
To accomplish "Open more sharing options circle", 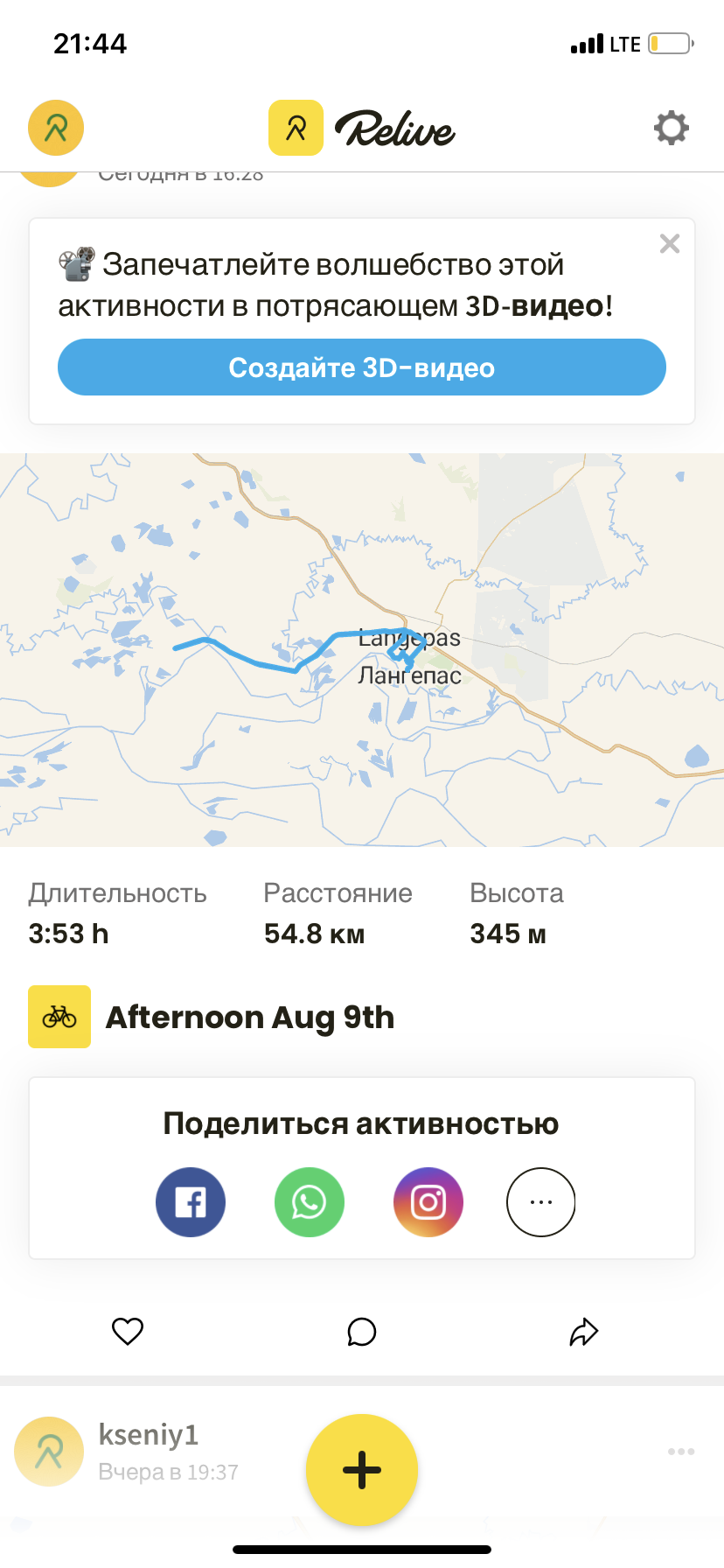I will [541, 1202].
